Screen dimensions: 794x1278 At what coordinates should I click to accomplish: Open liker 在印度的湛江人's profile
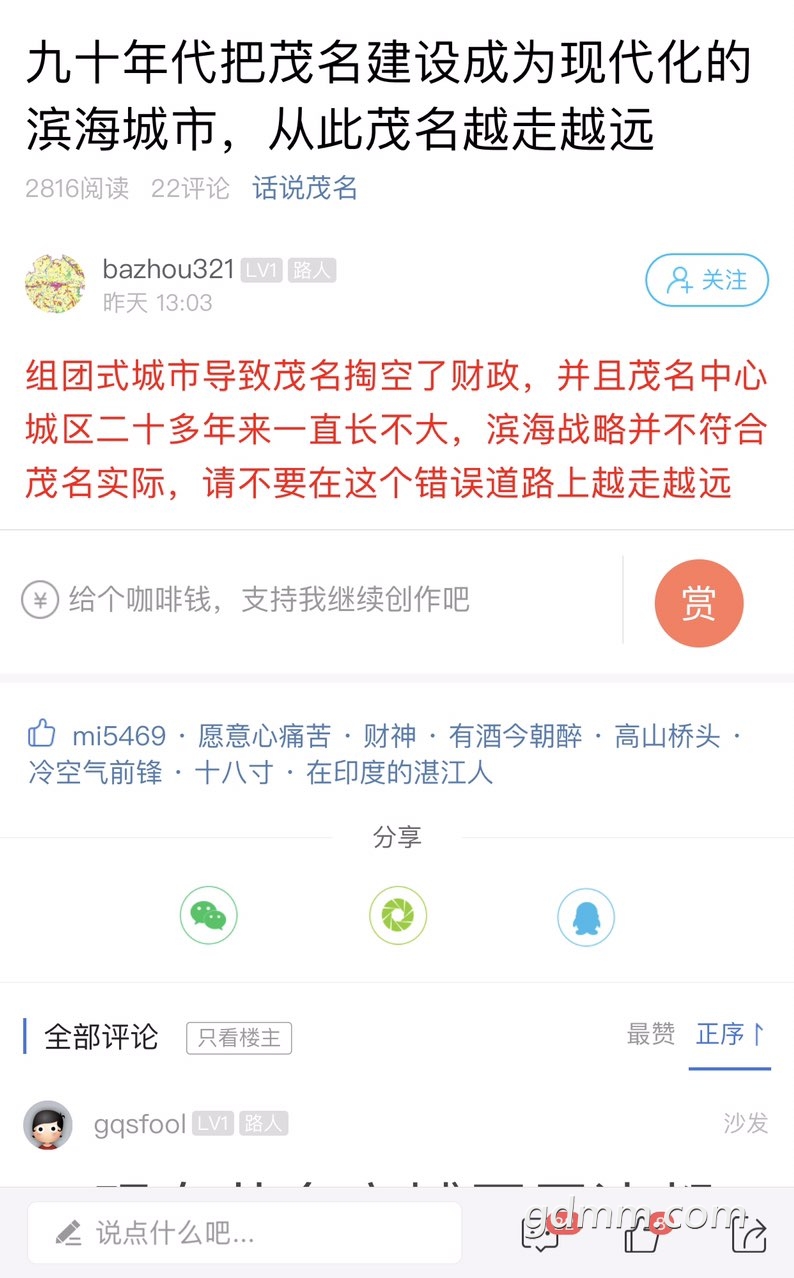coord(399,773)
